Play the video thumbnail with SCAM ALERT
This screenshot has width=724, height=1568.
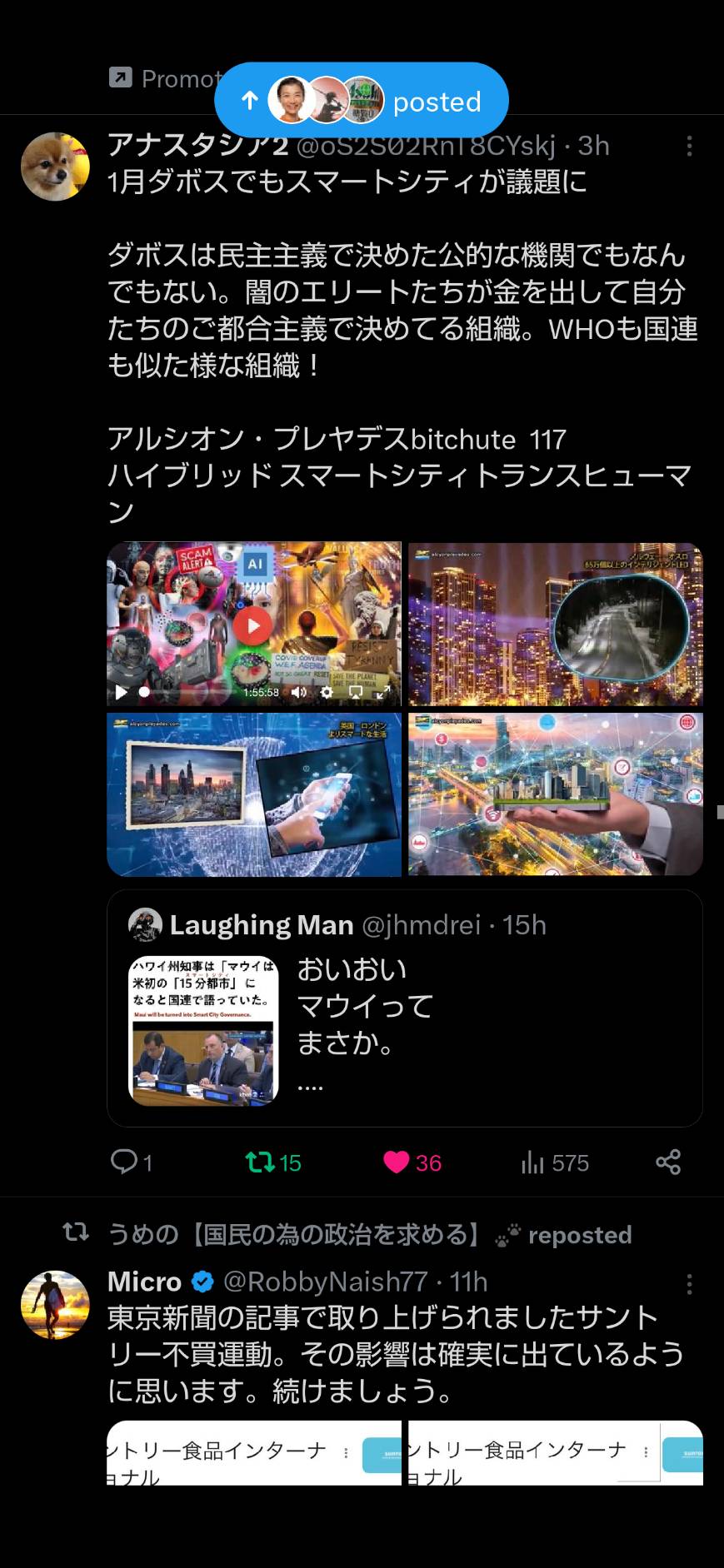pos(254,624)
